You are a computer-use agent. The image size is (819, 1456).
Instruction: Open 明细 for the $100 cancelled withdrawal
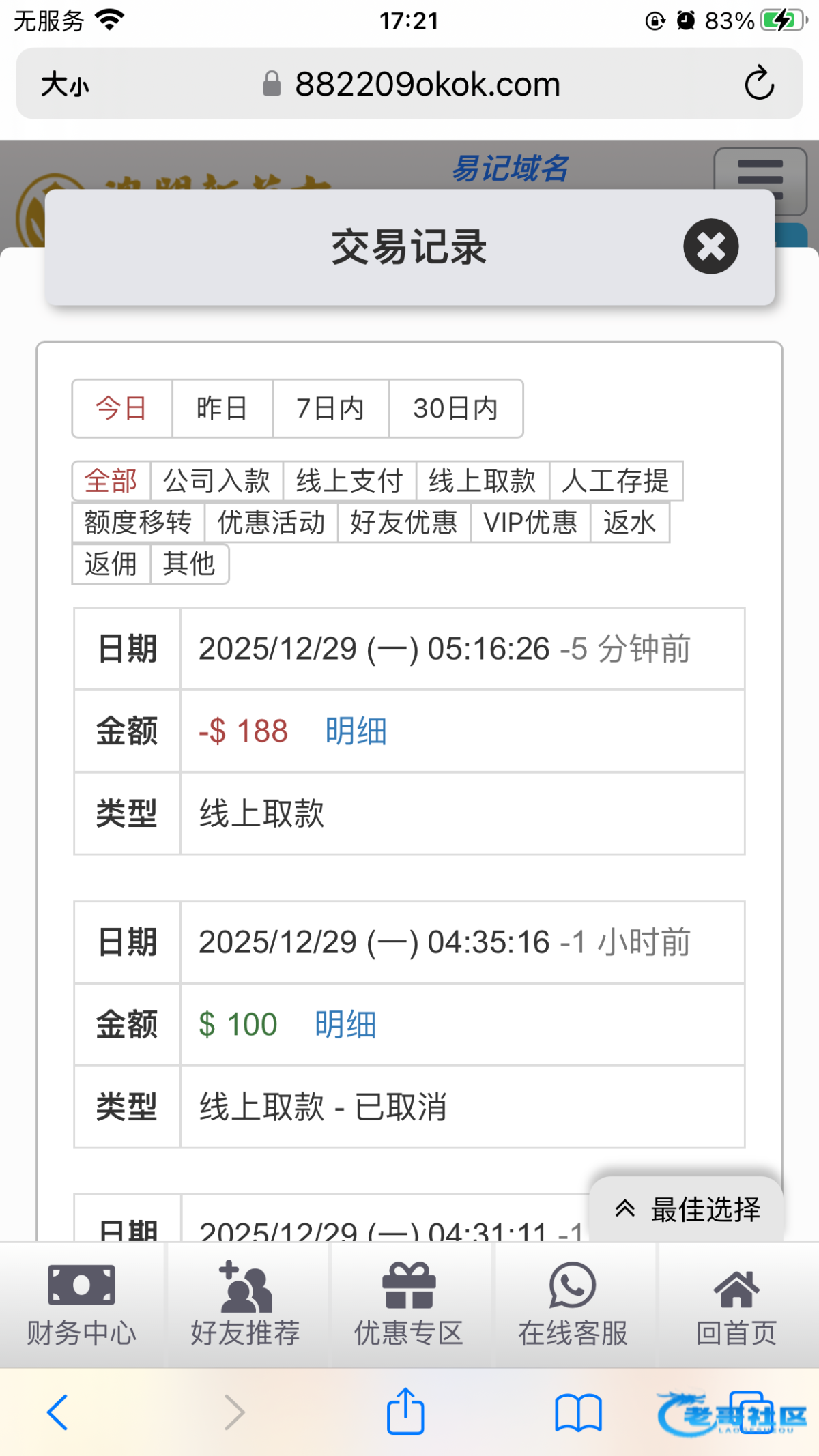345,1025
